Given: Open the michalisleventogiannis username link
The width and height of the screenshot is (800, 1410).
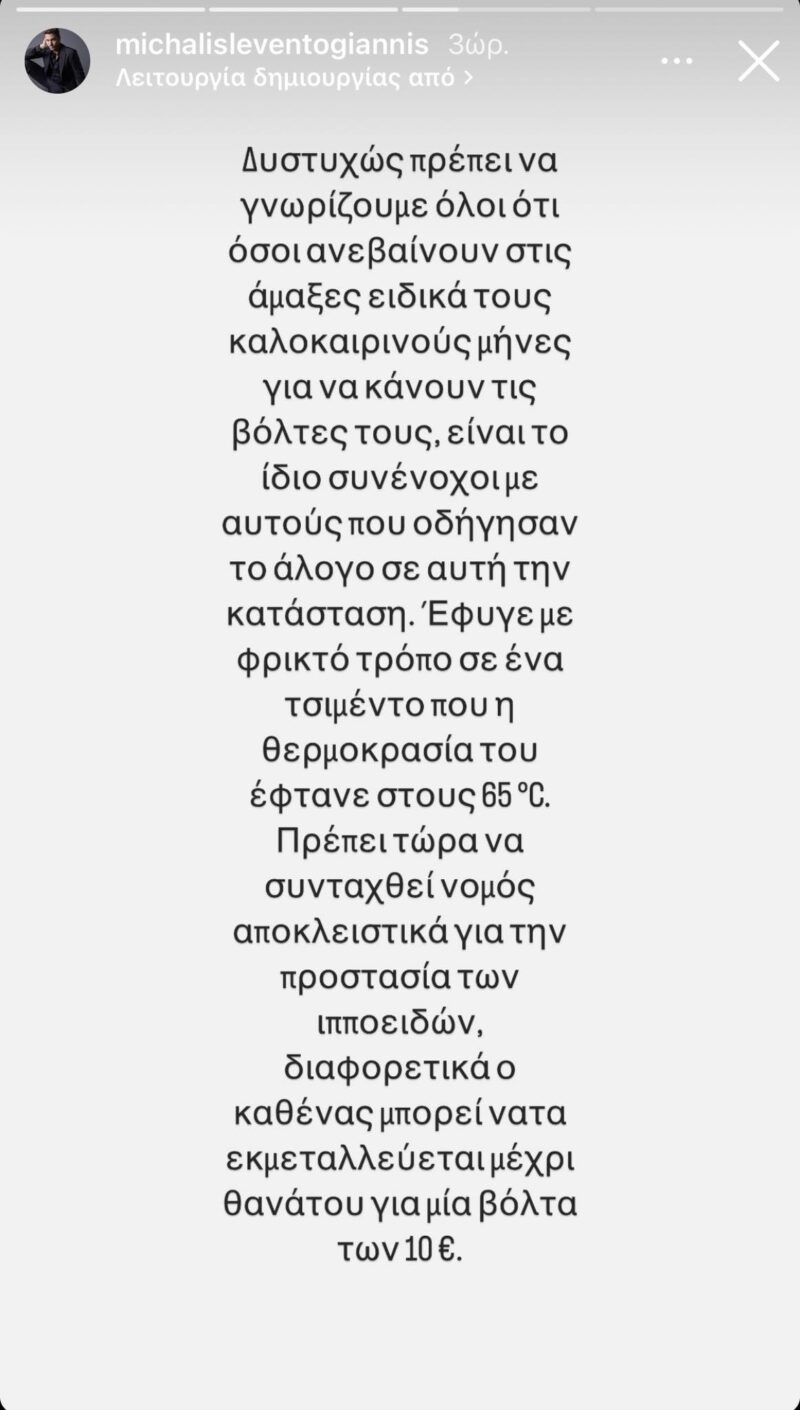Looking at the screenshot, I should [272, 45].
